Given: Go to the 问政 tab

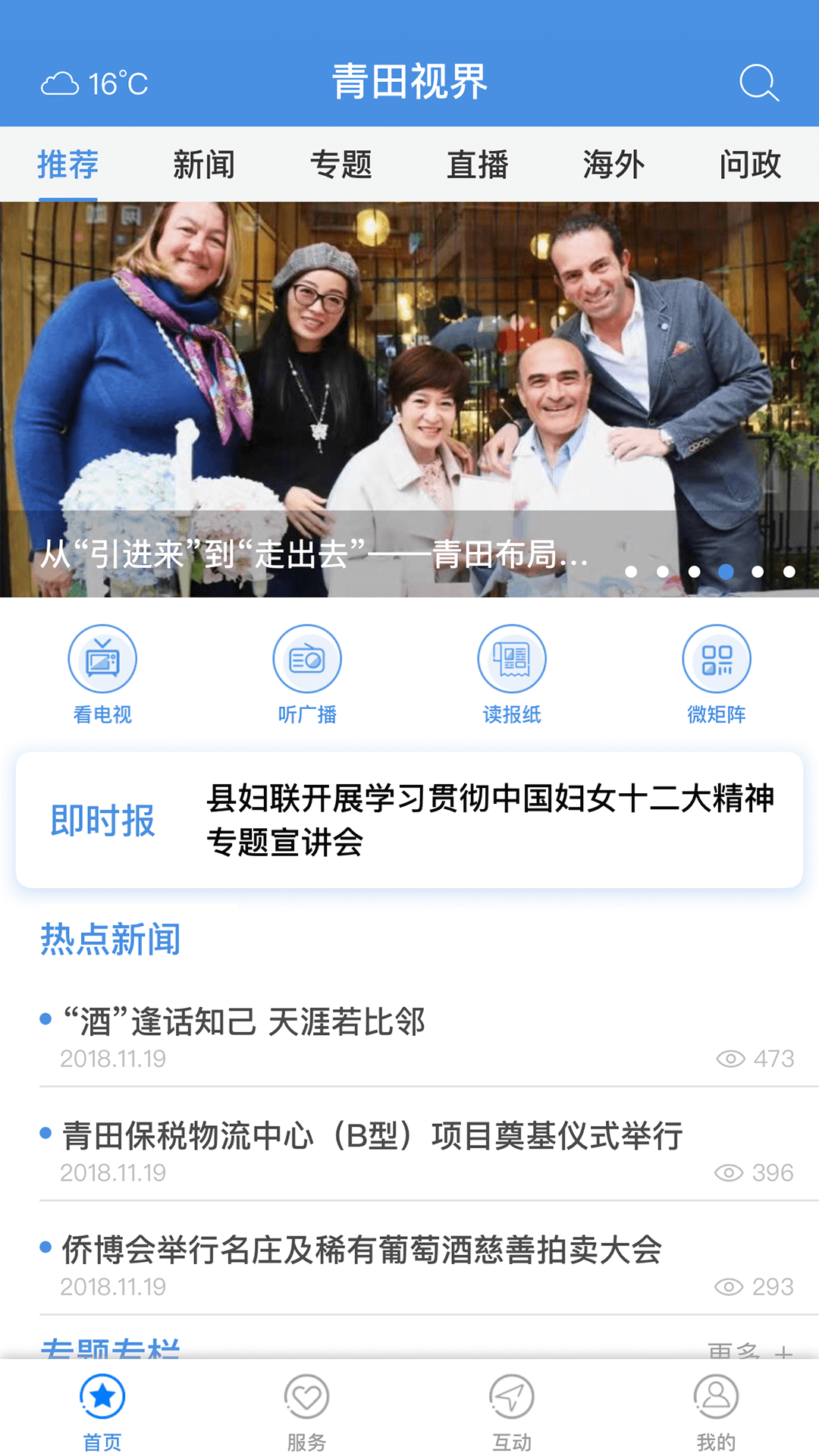Looking at the screenshot, I should click(x=749, y=165).
